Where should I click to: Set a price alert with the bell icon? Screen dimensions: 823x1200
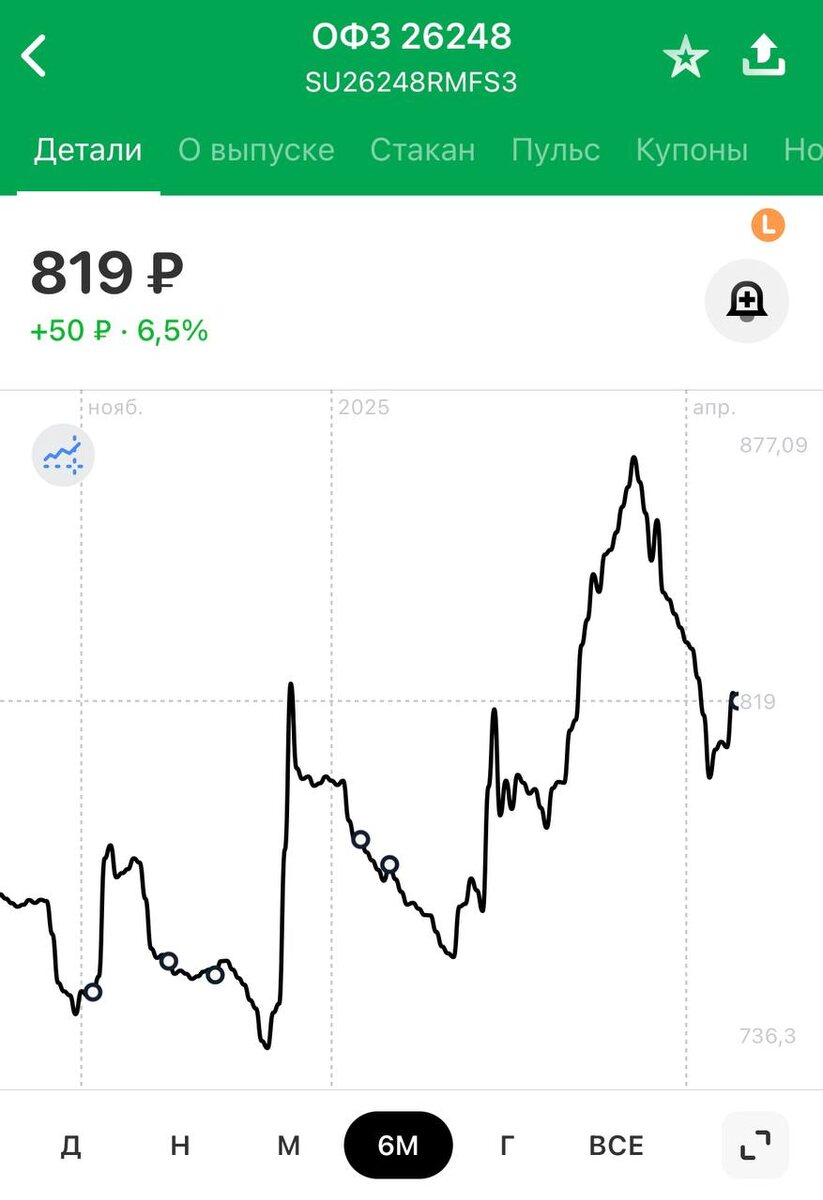(746, 301)
